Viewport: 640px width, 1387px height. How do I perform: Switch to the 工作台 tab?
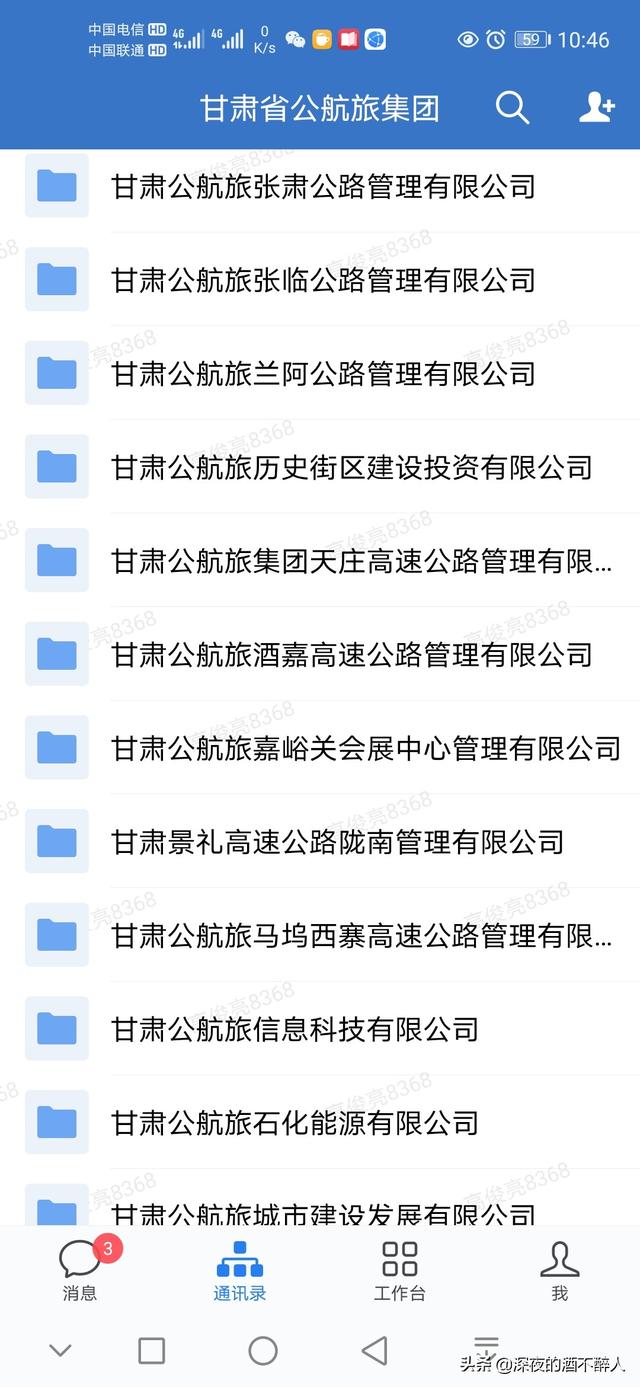point(400,1268)
